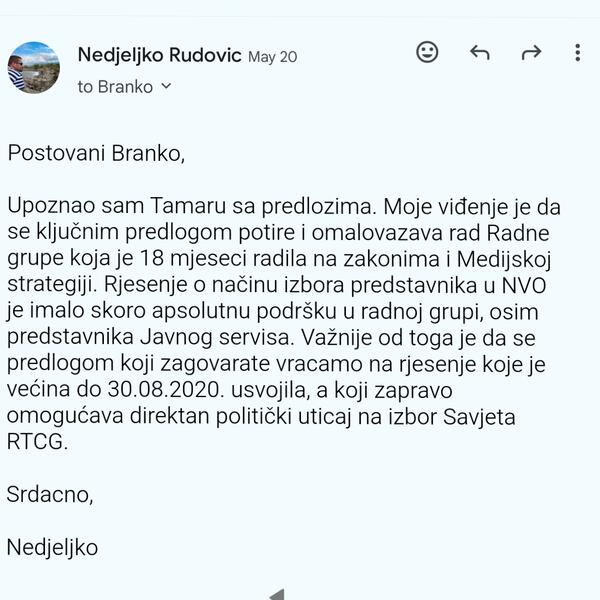
Task: Forward this email
Action: (531, 53)
